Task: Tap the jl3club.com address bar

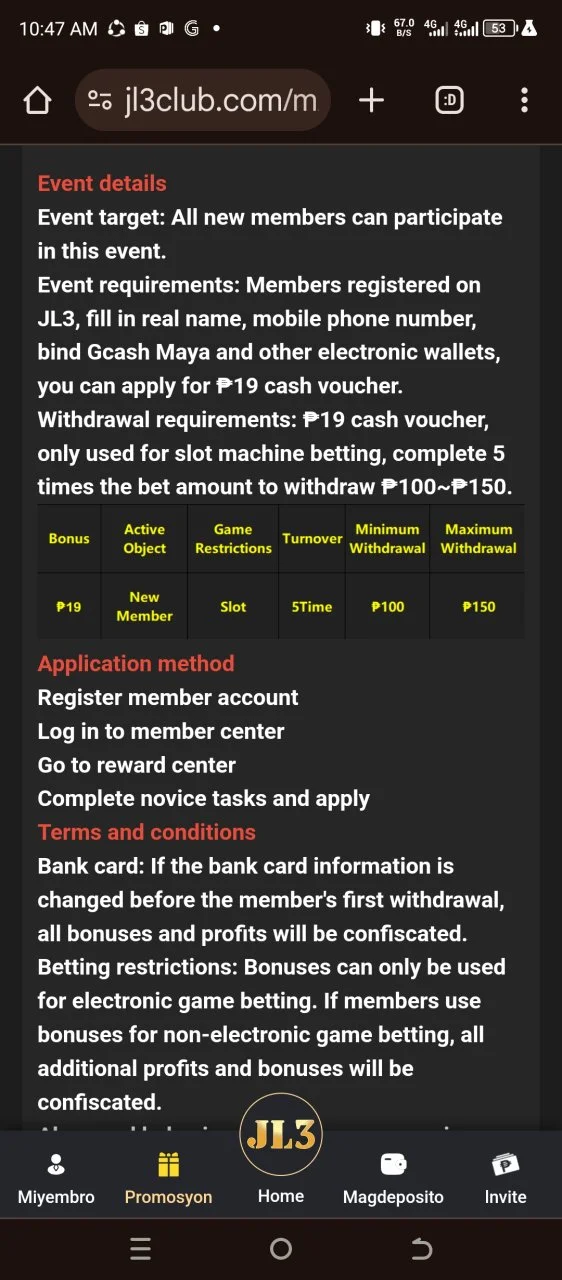Action: coord(202,100)
